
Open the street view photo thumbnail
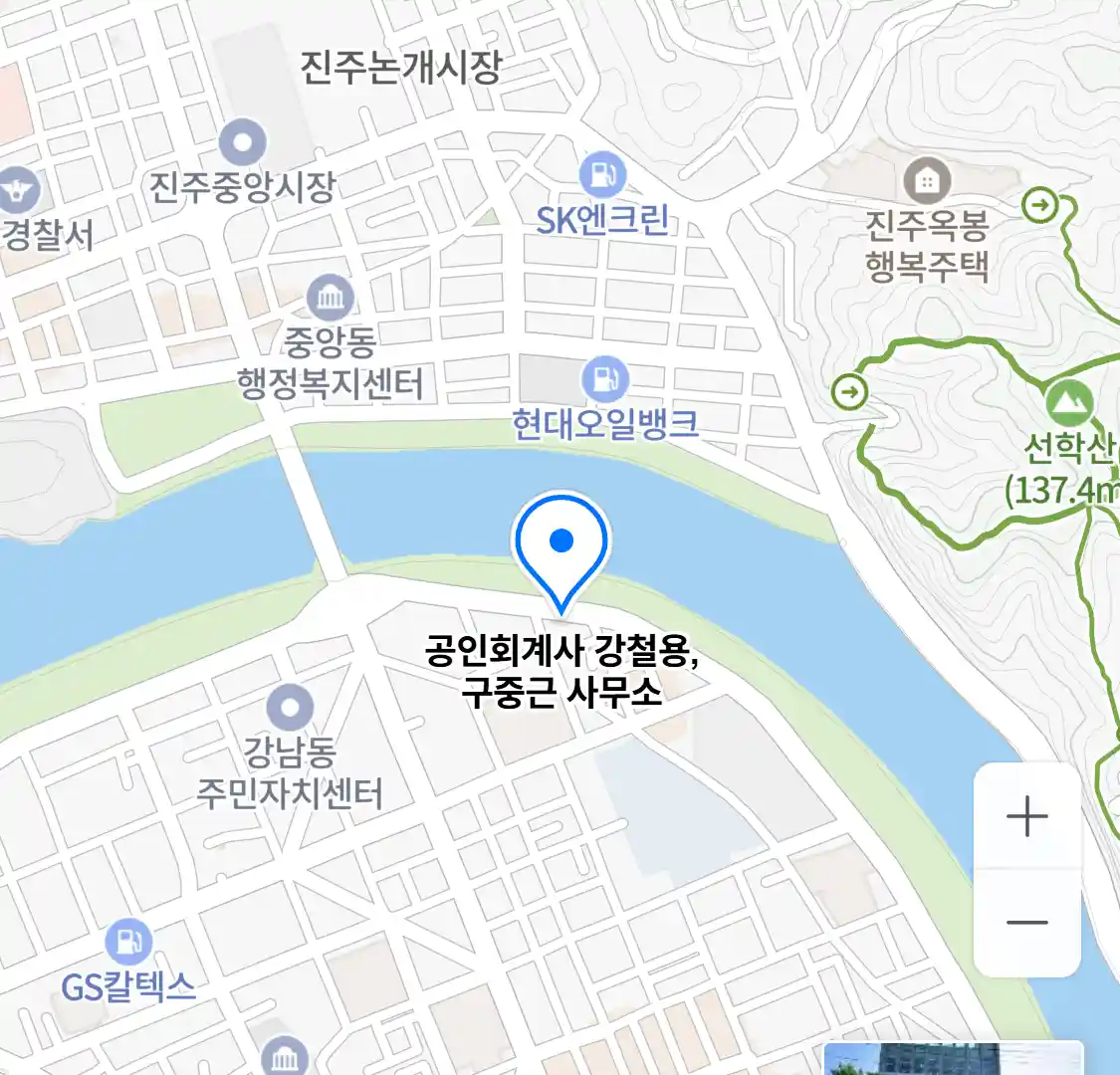coord(953,1059)
